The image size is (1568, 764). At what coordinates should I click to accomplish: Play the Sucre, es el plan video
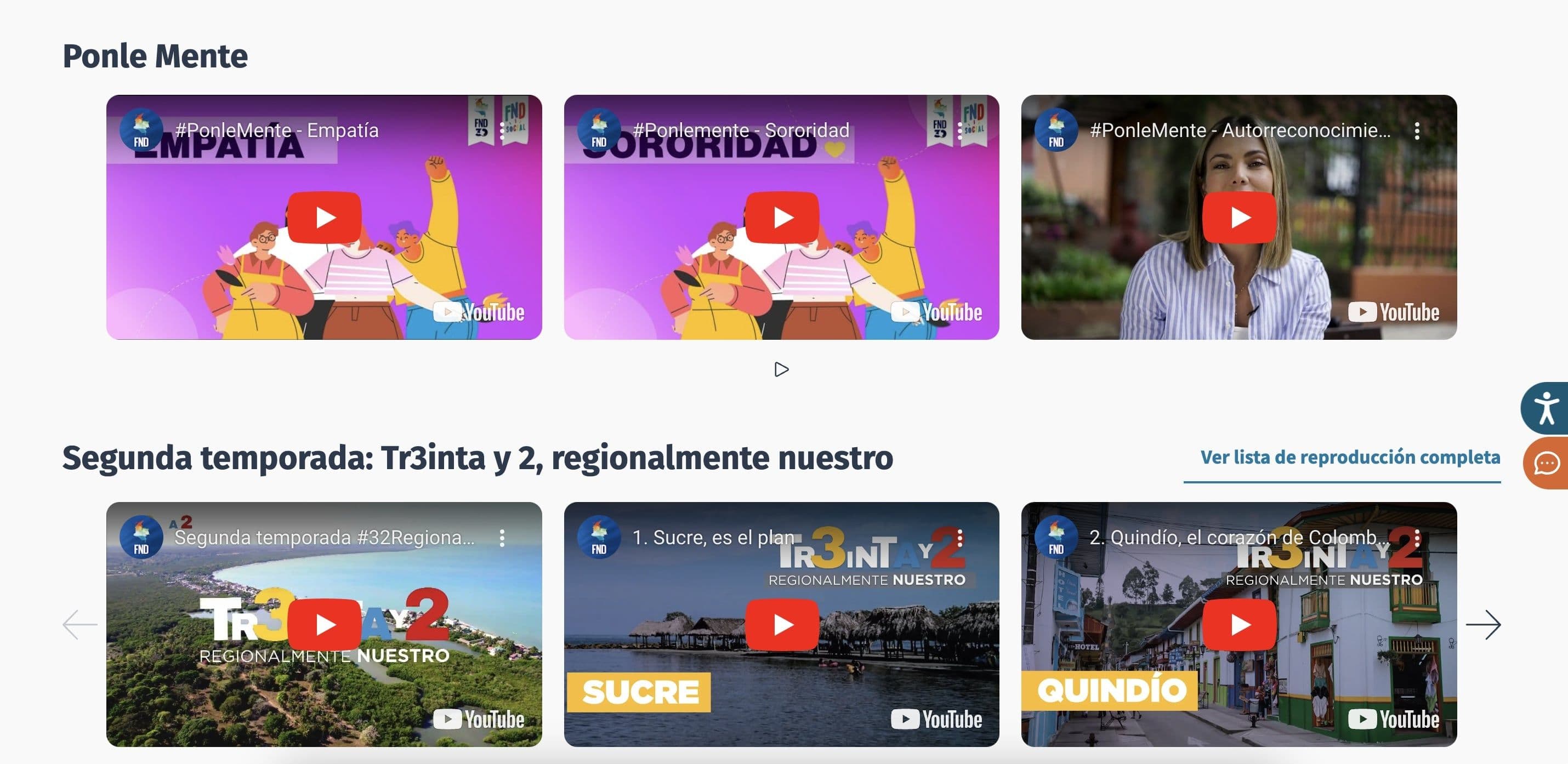(782, 625)
